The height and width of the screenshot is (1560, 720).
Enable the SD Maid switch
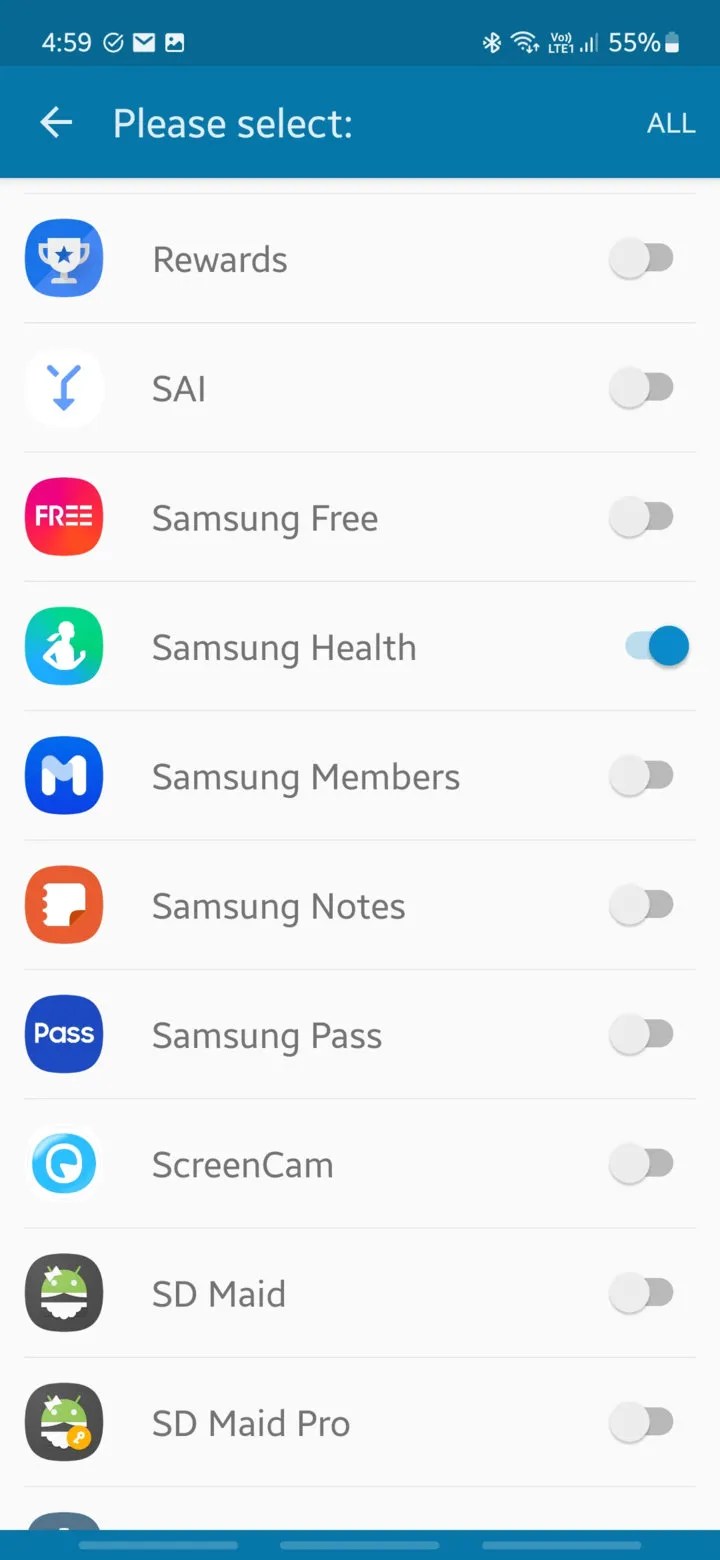click(x=642, y=1293)
